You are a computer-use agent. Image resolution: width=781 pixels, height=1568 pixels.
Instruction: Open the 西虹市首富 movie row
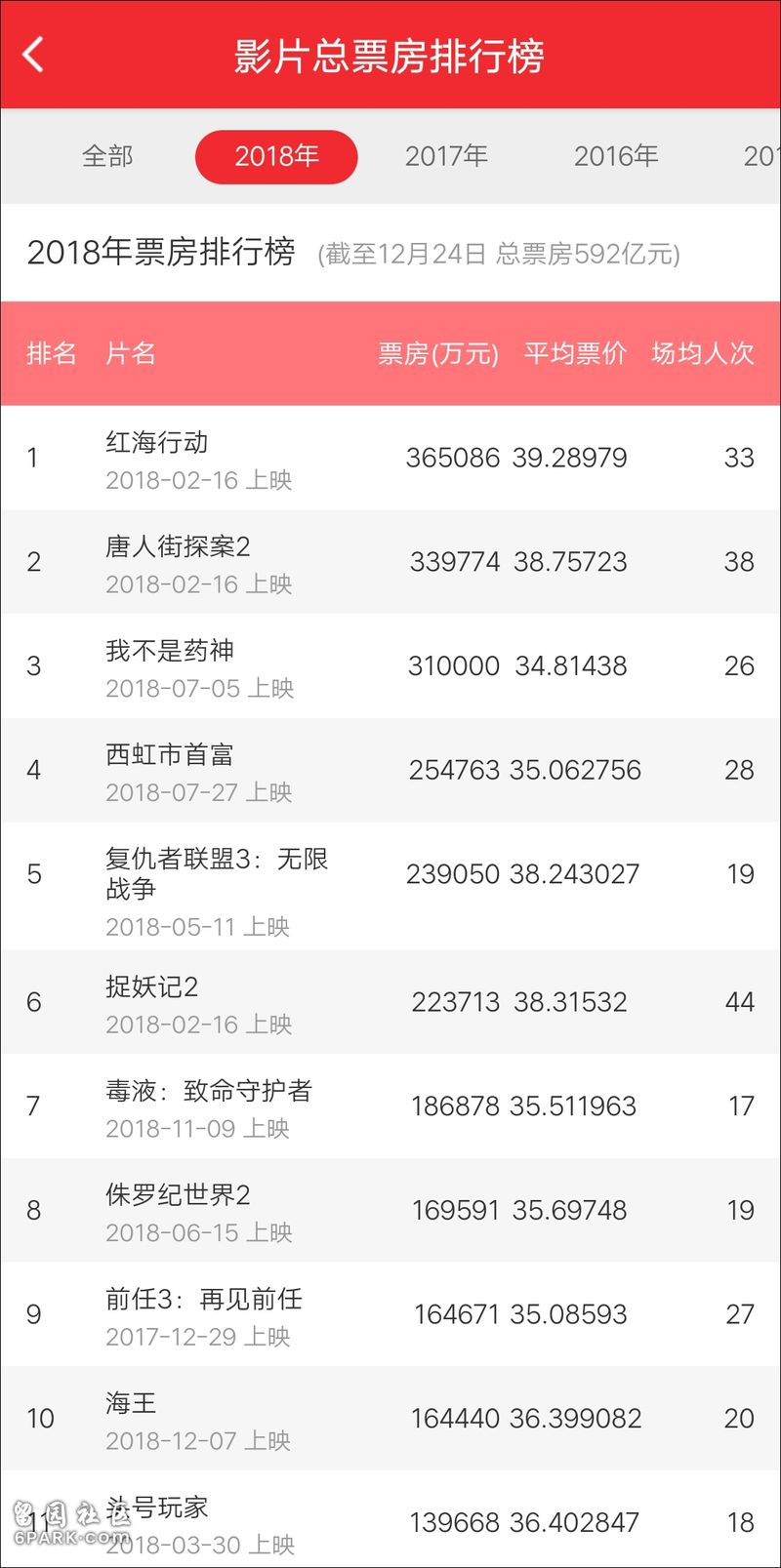[x=390, y=770]
